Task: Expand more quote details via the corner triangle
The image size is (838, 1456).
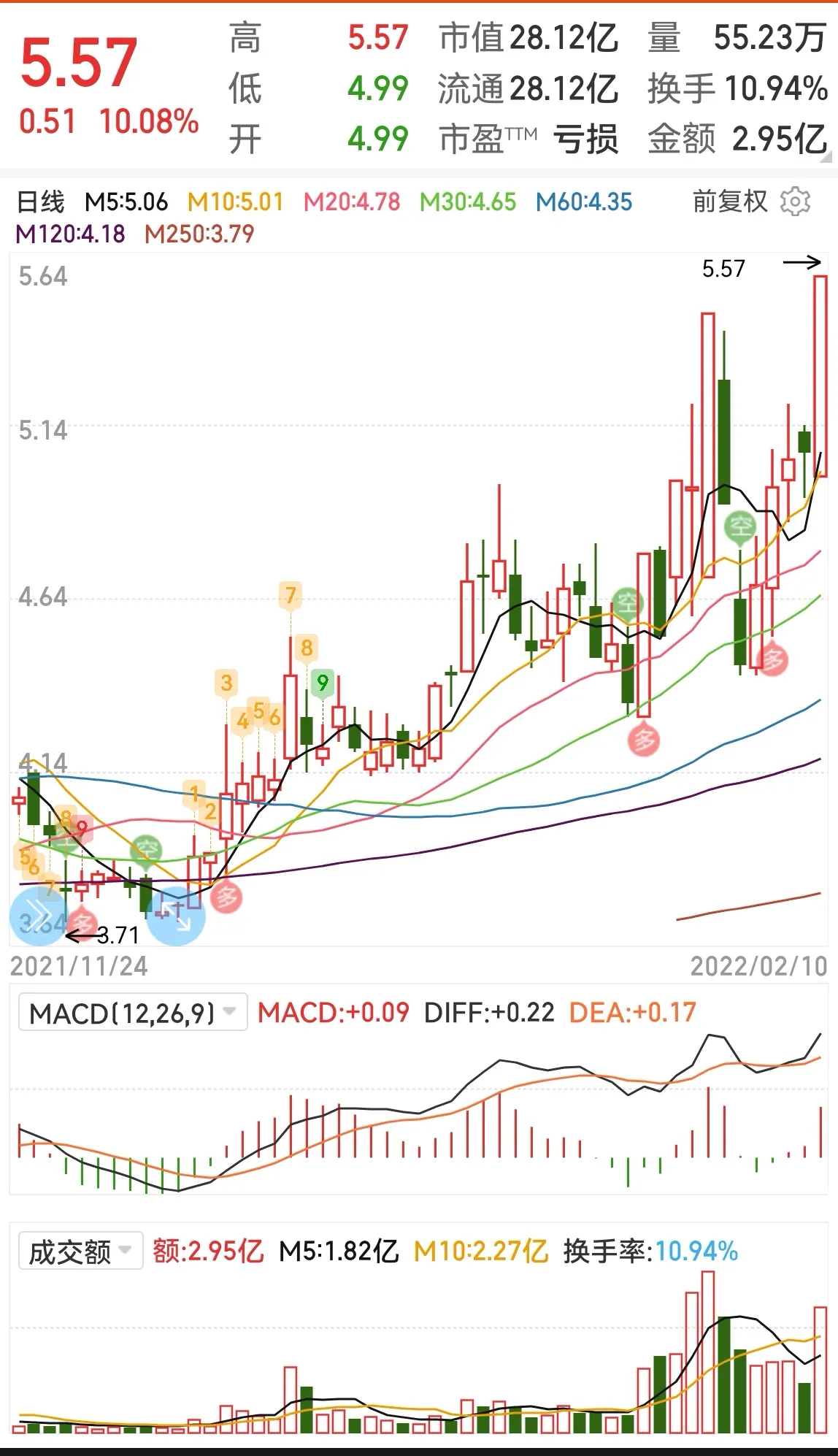Action: [826, 157]
